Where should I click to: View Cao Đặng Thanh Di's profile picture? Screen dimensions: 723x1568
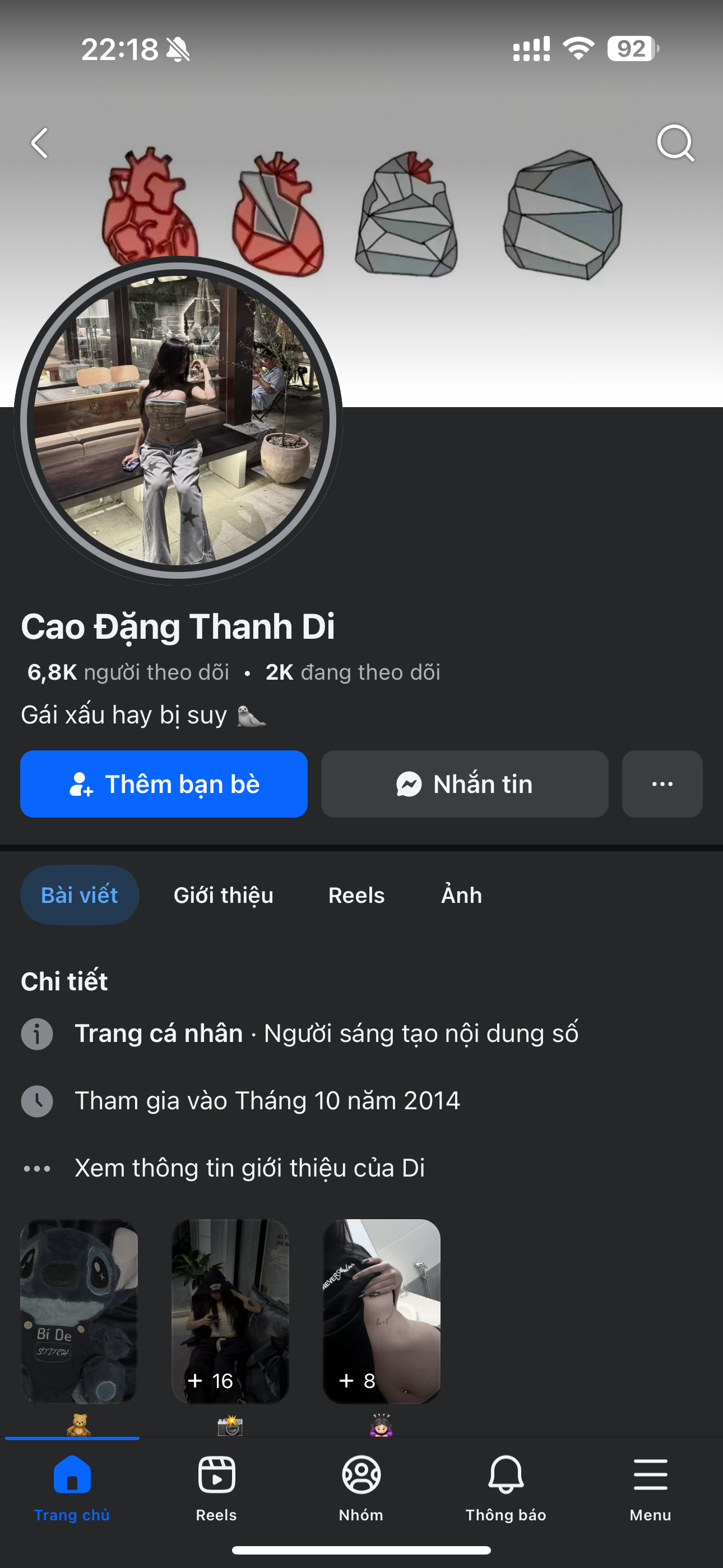tap(178, 420)
